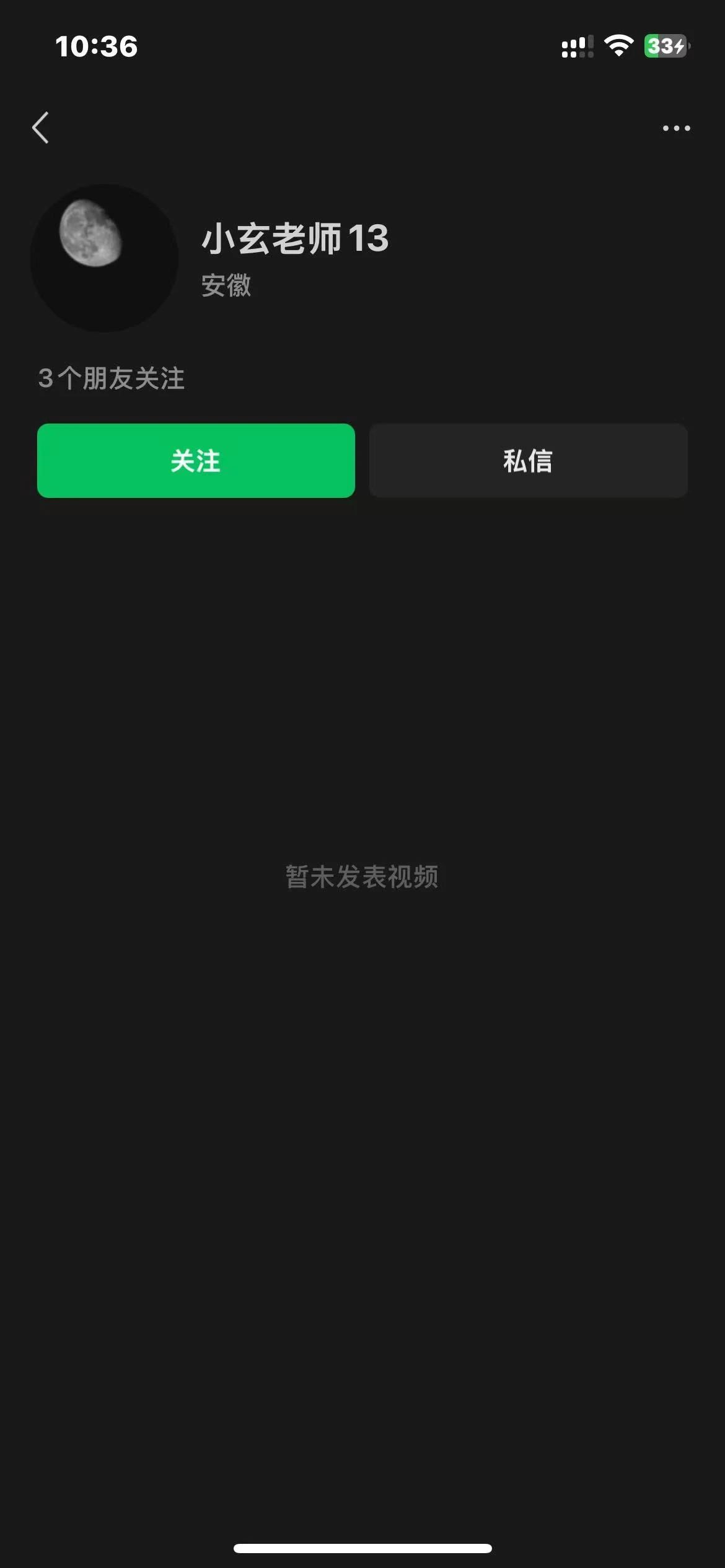
Task: Send a private message via 私信
Action: click(x=528, y=461)
